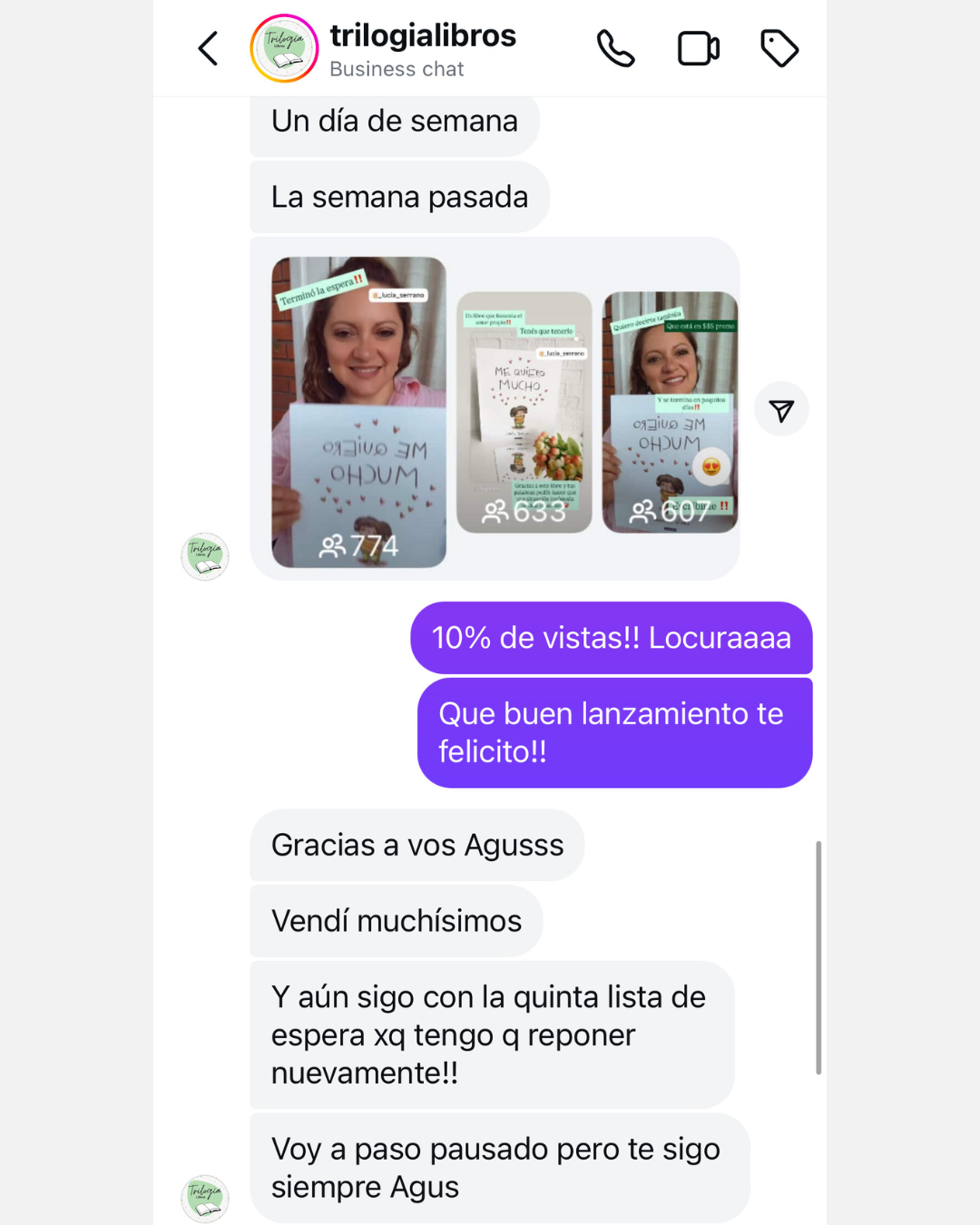
Task: Start a video call with trilogialibros
Action: [x=698, y=49]
